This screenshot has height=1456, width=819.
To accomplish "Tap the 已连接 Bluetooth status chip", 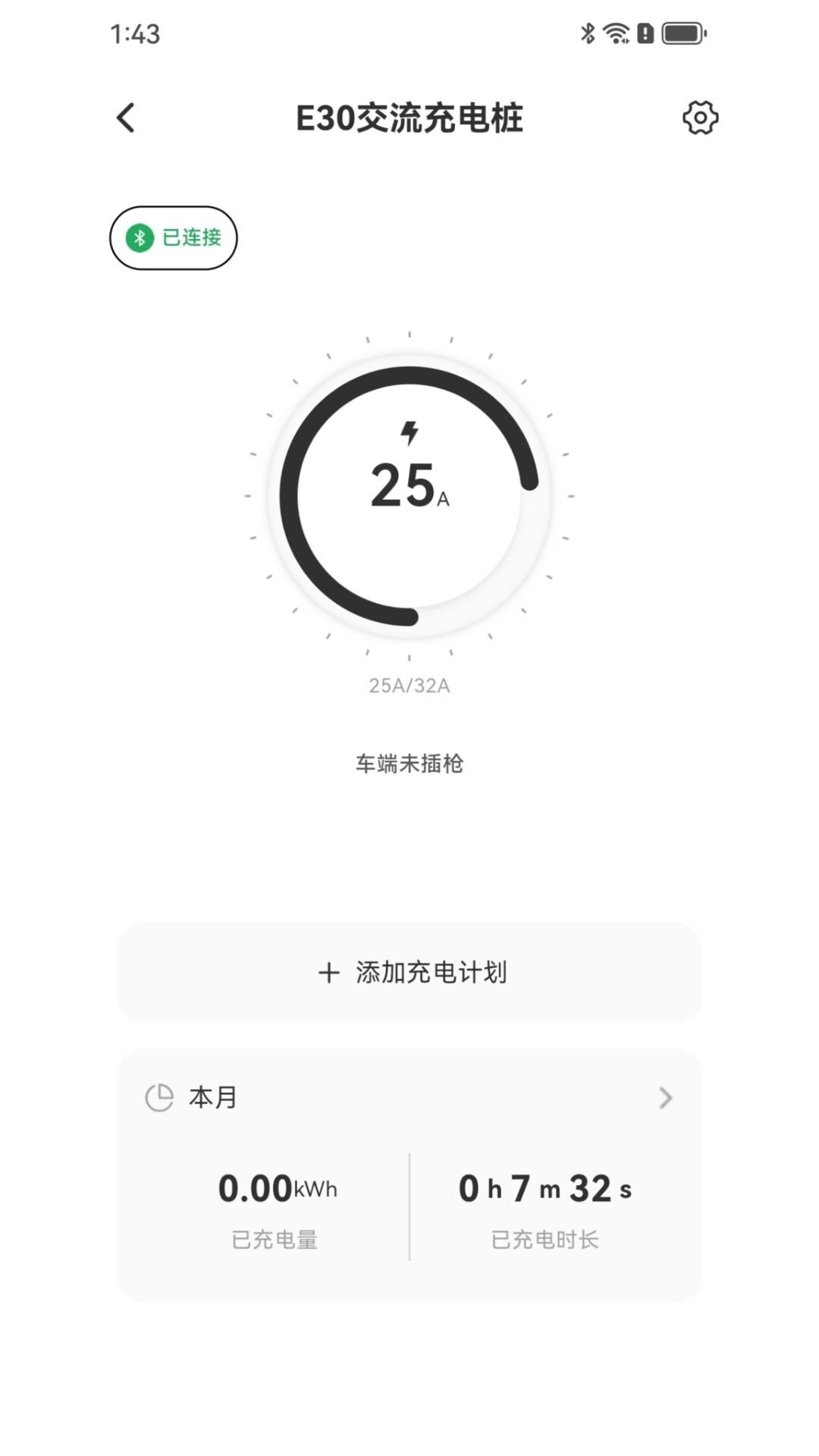I will [x=174, y=238].
